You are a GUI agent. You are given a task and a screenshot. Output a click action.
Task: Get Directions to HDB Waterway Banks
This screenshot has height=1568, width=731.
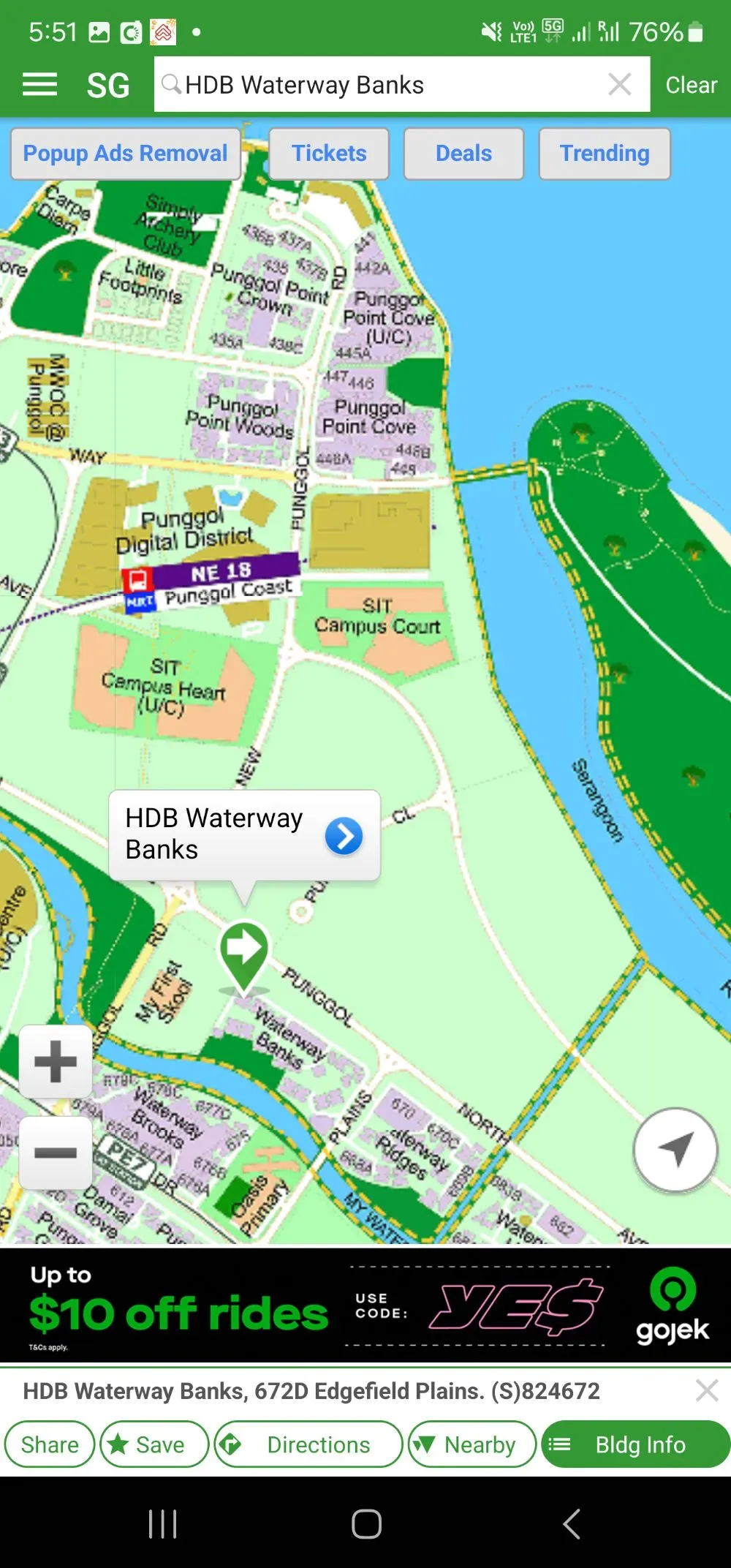(x=308, y=1444)
